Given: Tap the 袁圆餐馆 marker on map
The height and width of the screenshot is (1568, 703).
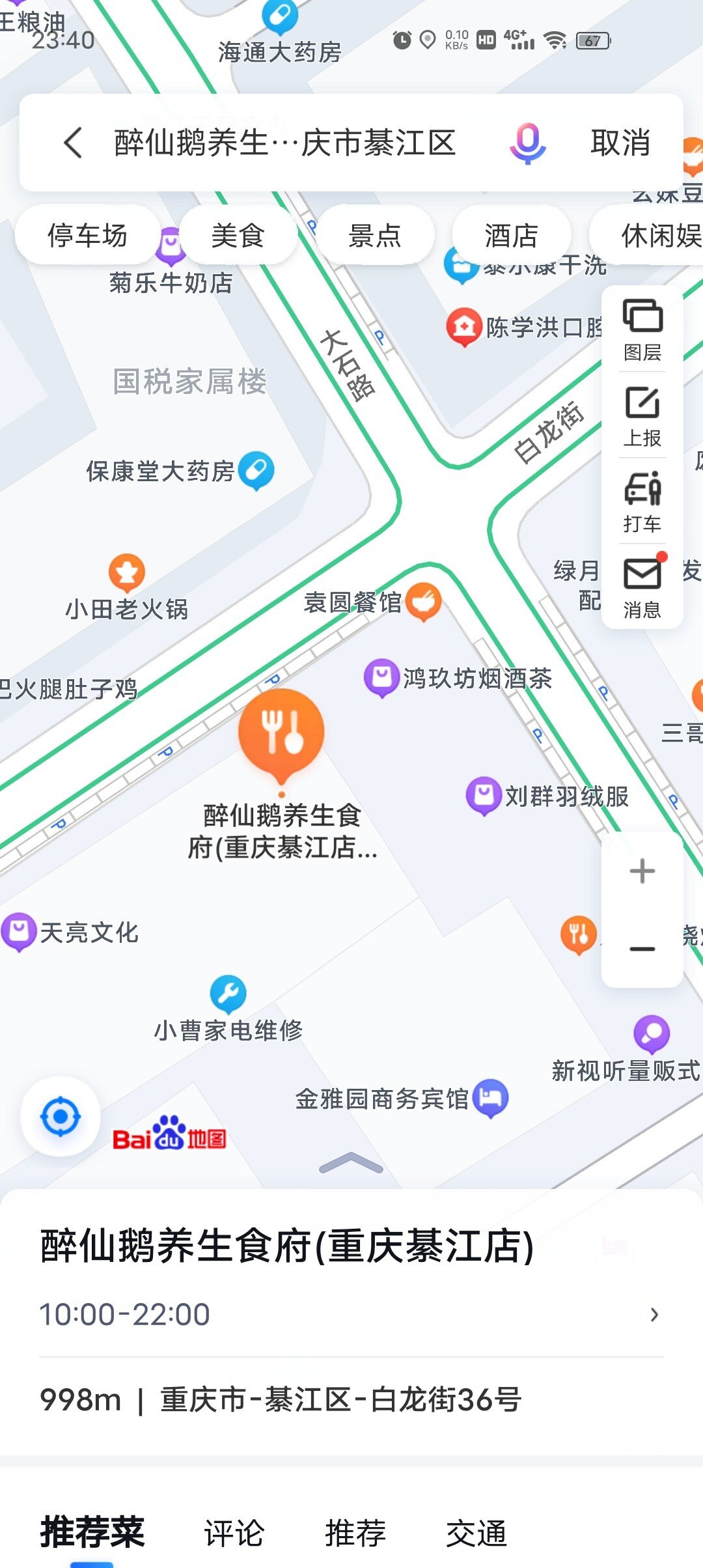Looking at the screenshot, I should point(424,601).
